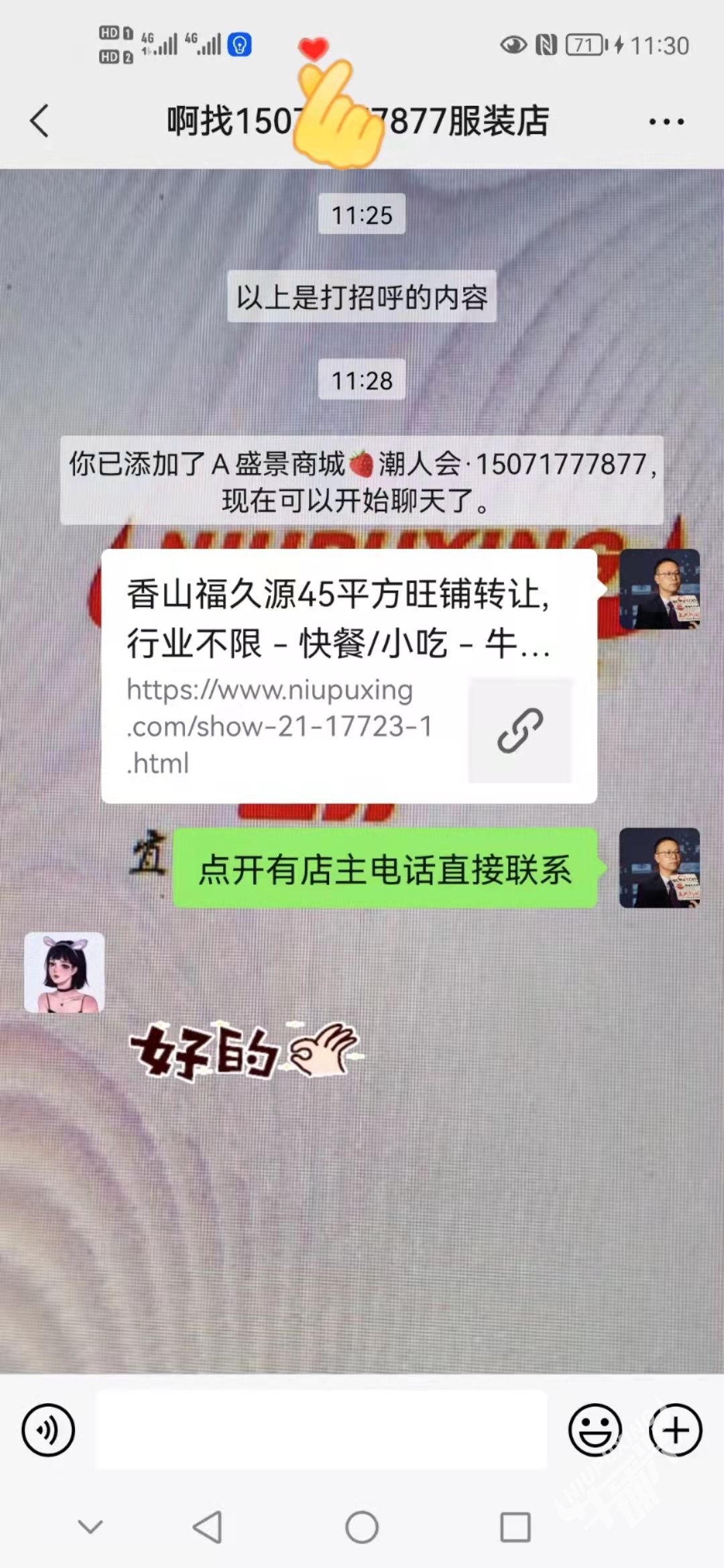Open the 好的 sticker message
This screenshot has width=724, height=1568.
point(245,1051)
